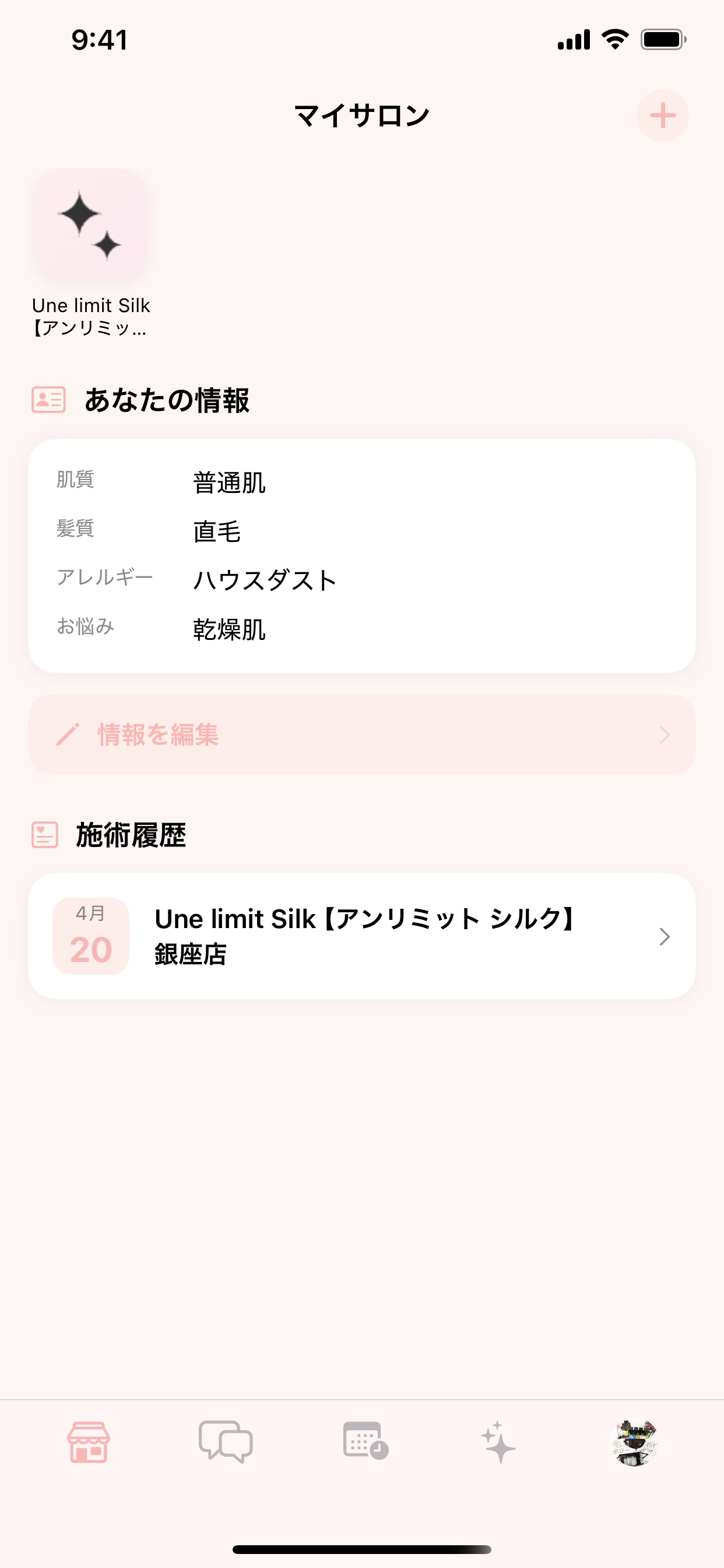Select the 髪質 row 直毛
This screenshot has height=1568, width=724.
coord(217,532)
